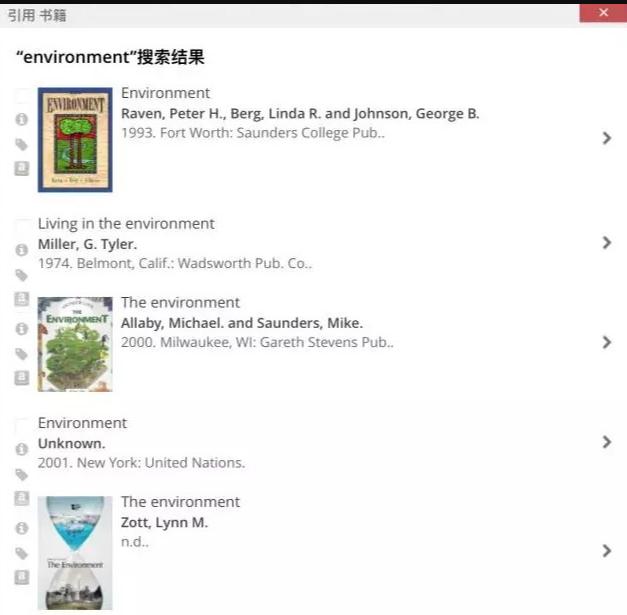The width and height of the screenshot is (627, 615).
Task: Open the Allaby and Saunders book result
Action: tap(606, 342)
